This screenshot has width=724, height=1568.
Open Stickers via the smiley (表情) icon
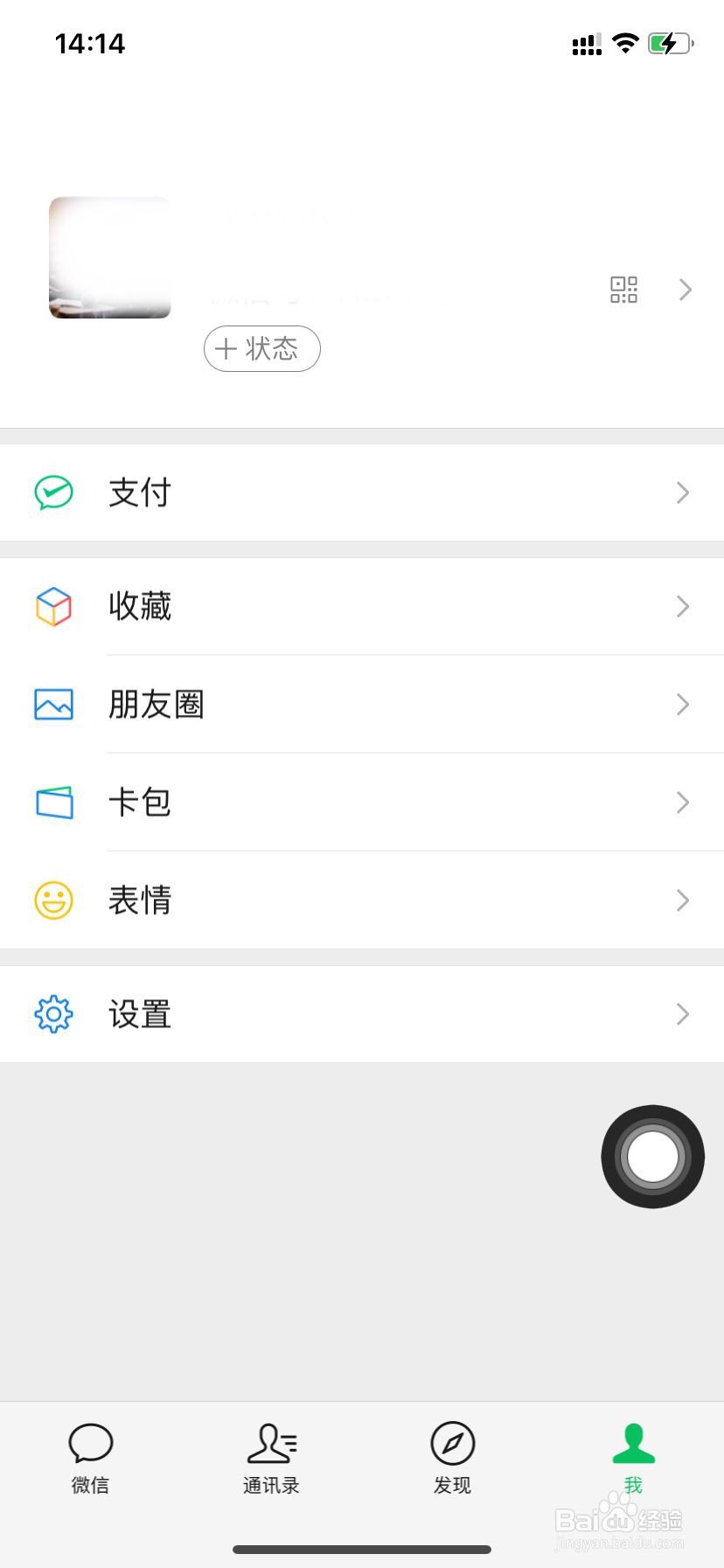click(53, 900)
